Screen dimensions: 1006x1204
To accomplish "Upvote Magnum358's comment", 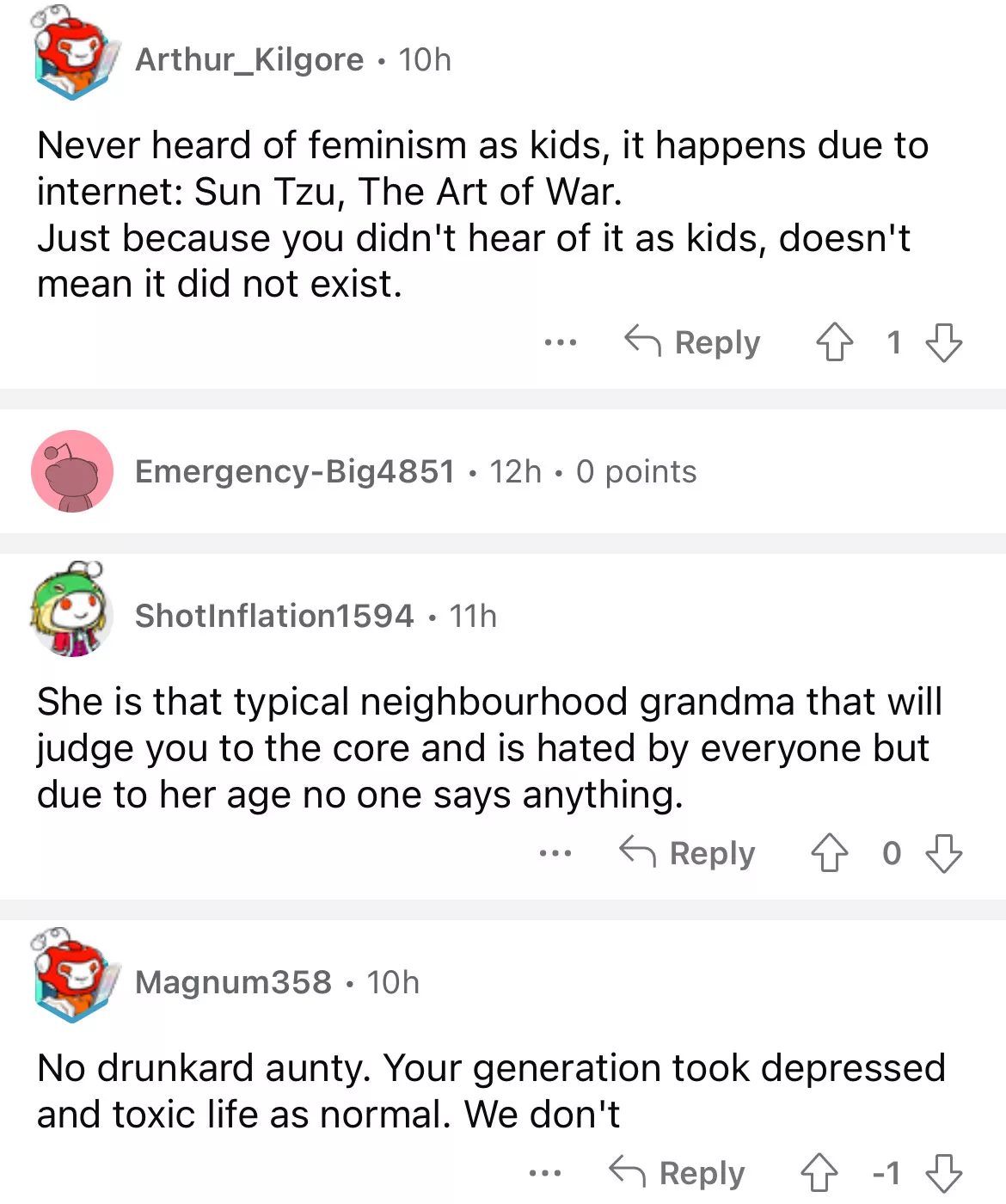I will pos(819,1172).
